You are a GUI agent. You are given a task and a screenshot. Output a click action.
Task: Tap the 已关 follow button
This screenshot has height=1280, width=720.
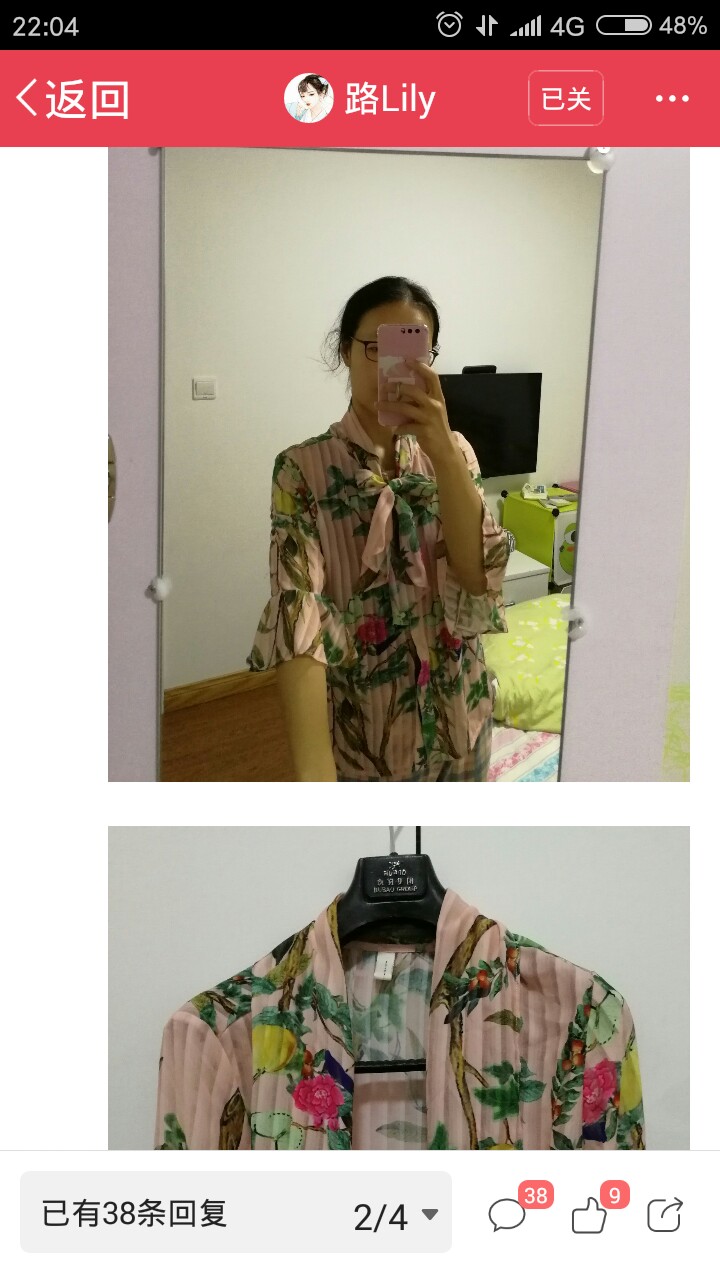[566, 98]
